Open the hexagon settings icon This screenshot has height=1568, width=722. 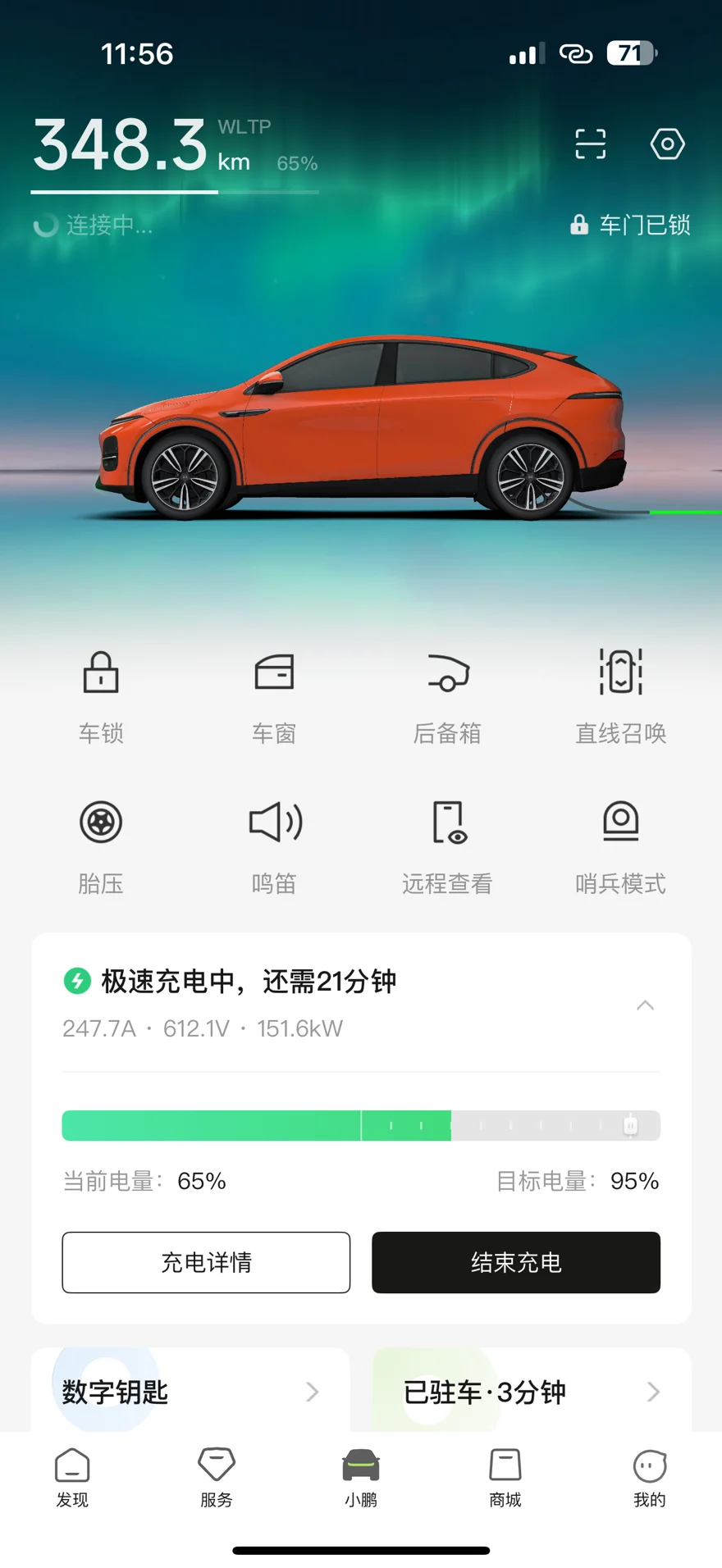tap(667, 144)
